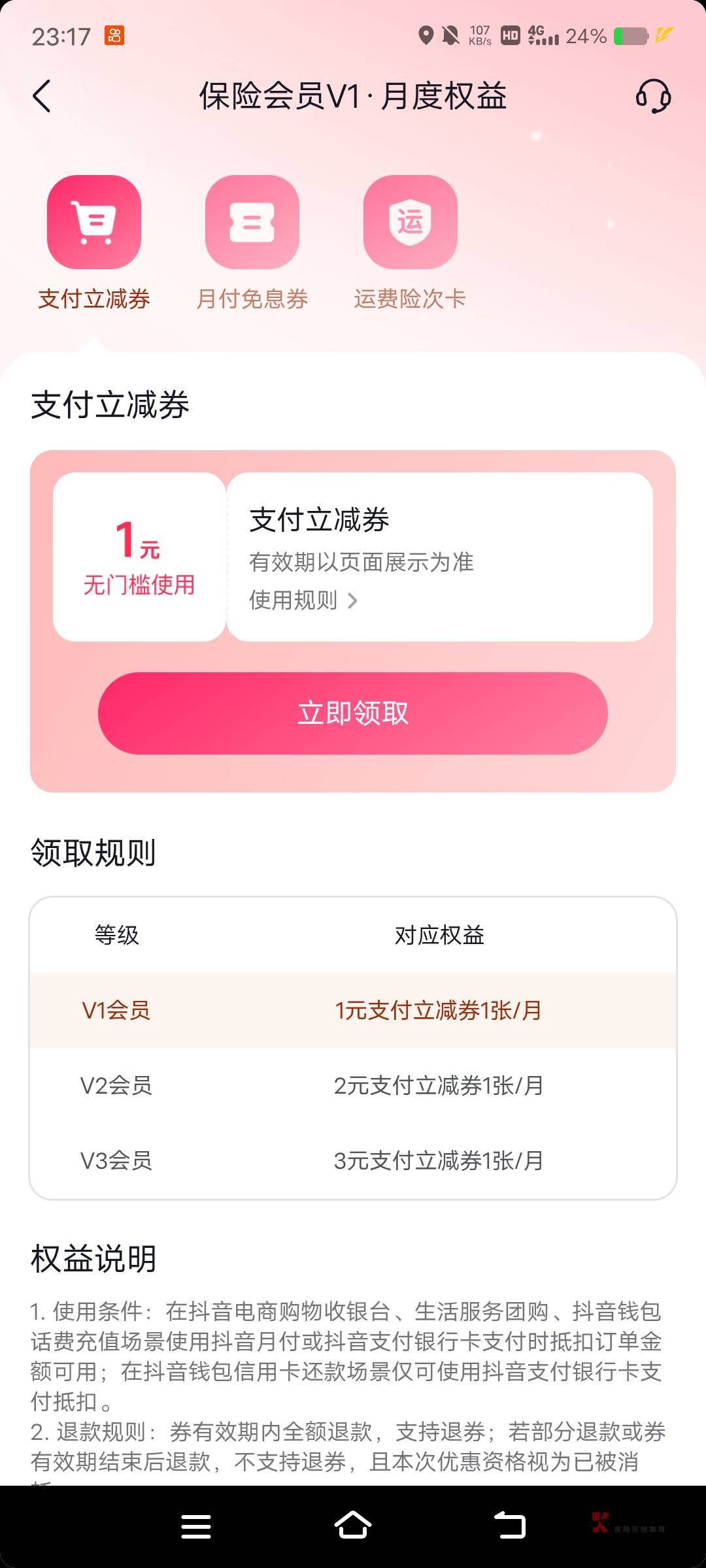Select the 支付立减券 tab

[94, 243]
